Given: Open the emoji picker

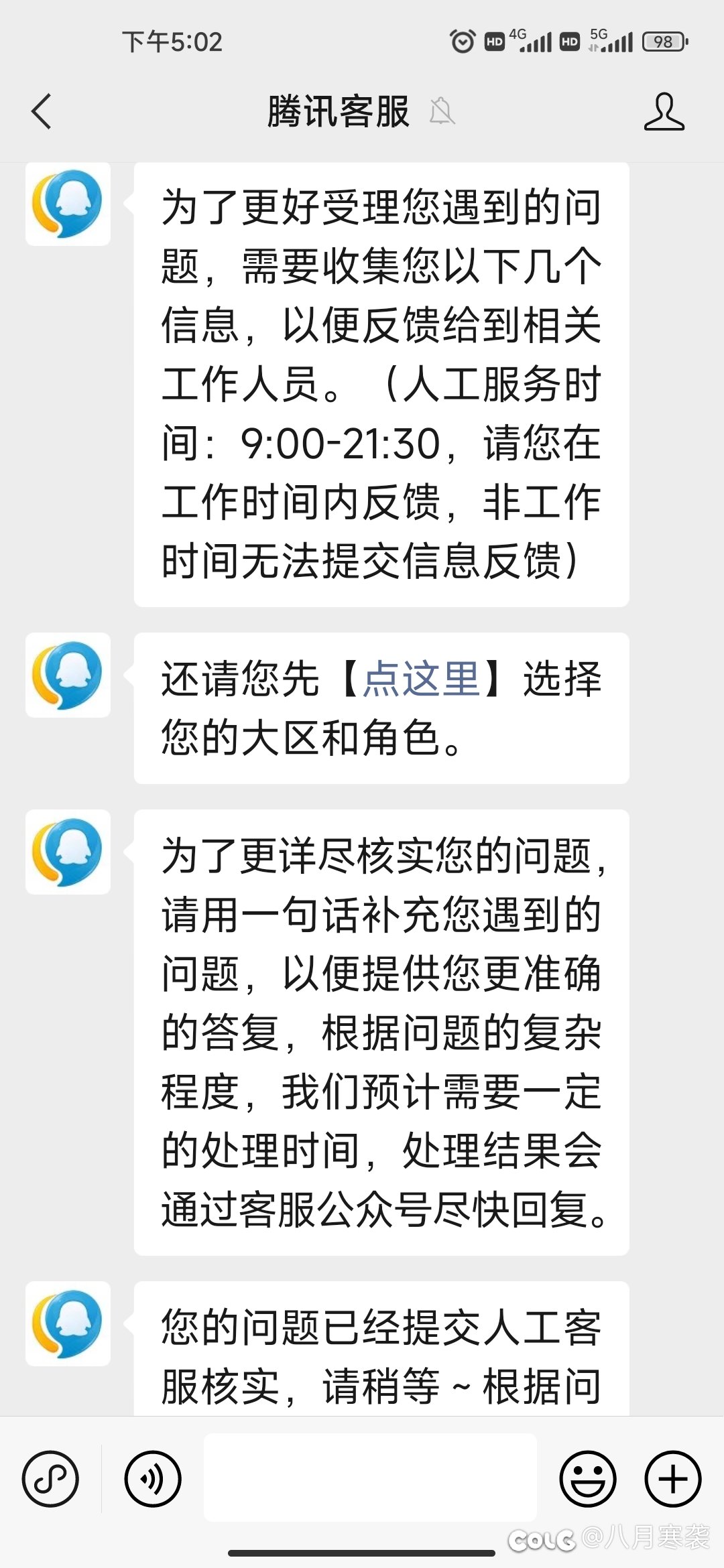Looking at the screenshot, I should (x=588, y=1479).
